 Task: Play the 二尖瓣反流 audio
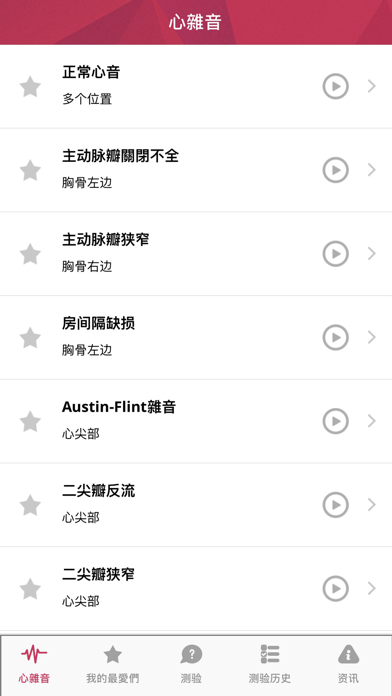point(335,505)
